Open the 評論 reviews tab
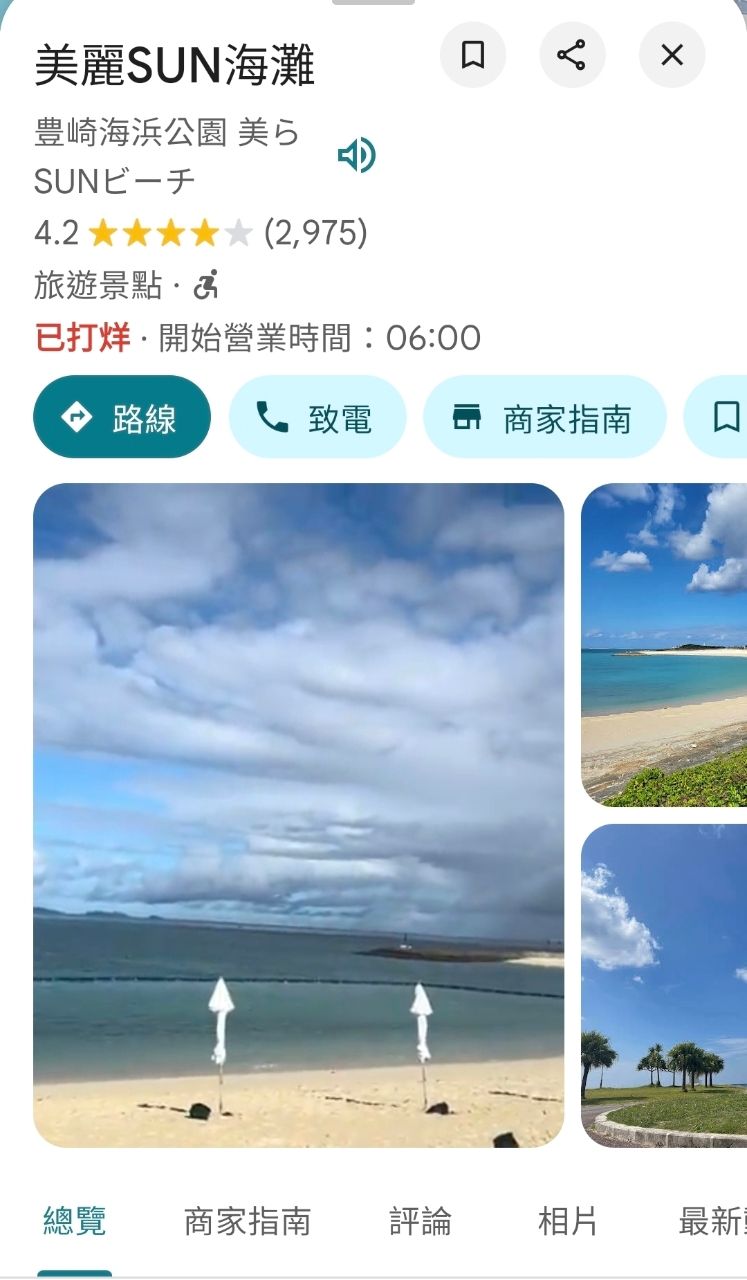This screenshot has height=1280, width=747. [x=420, y=1221]
